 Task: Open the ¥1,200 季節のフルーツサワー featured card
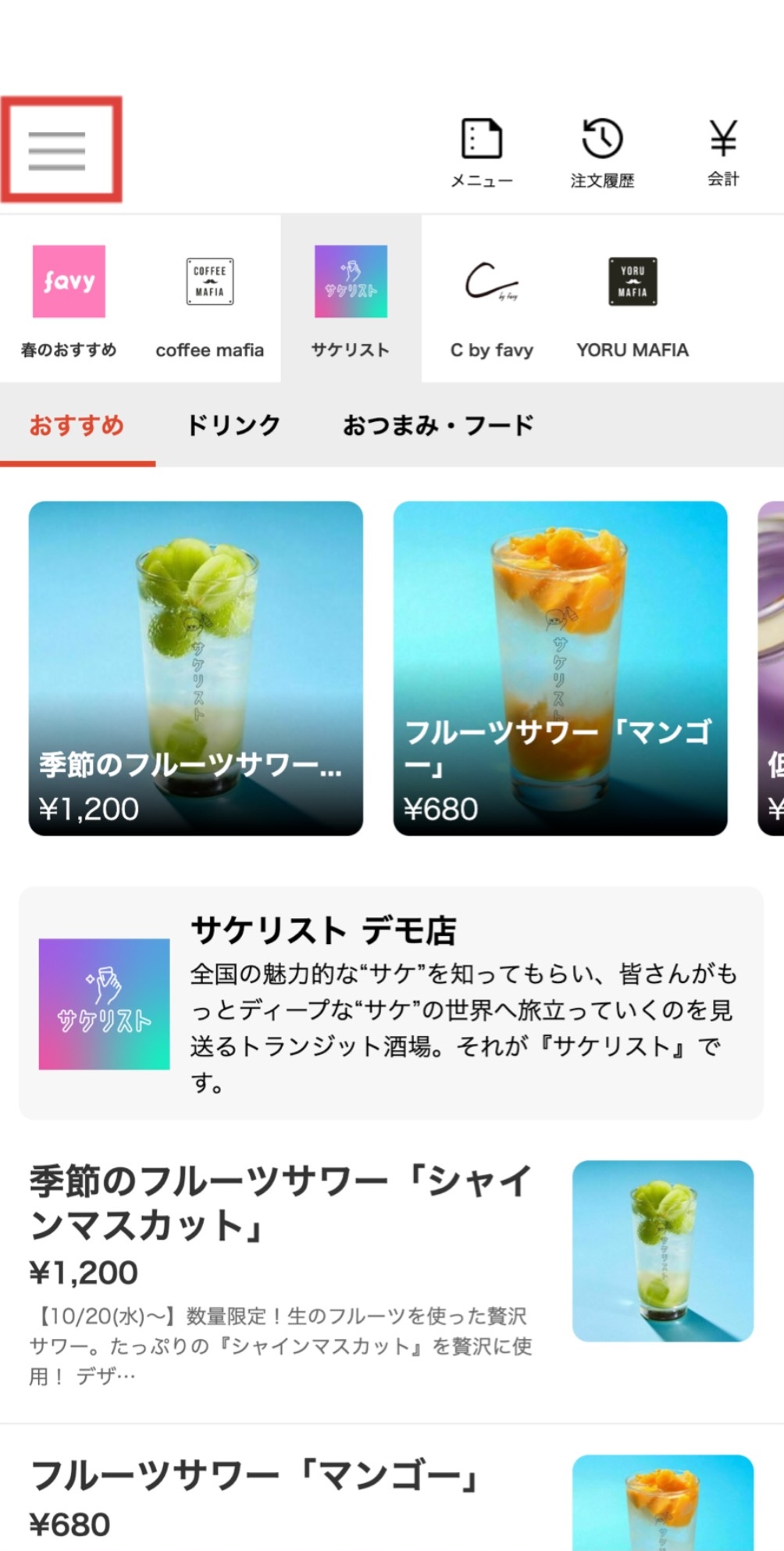coord(196,669)
